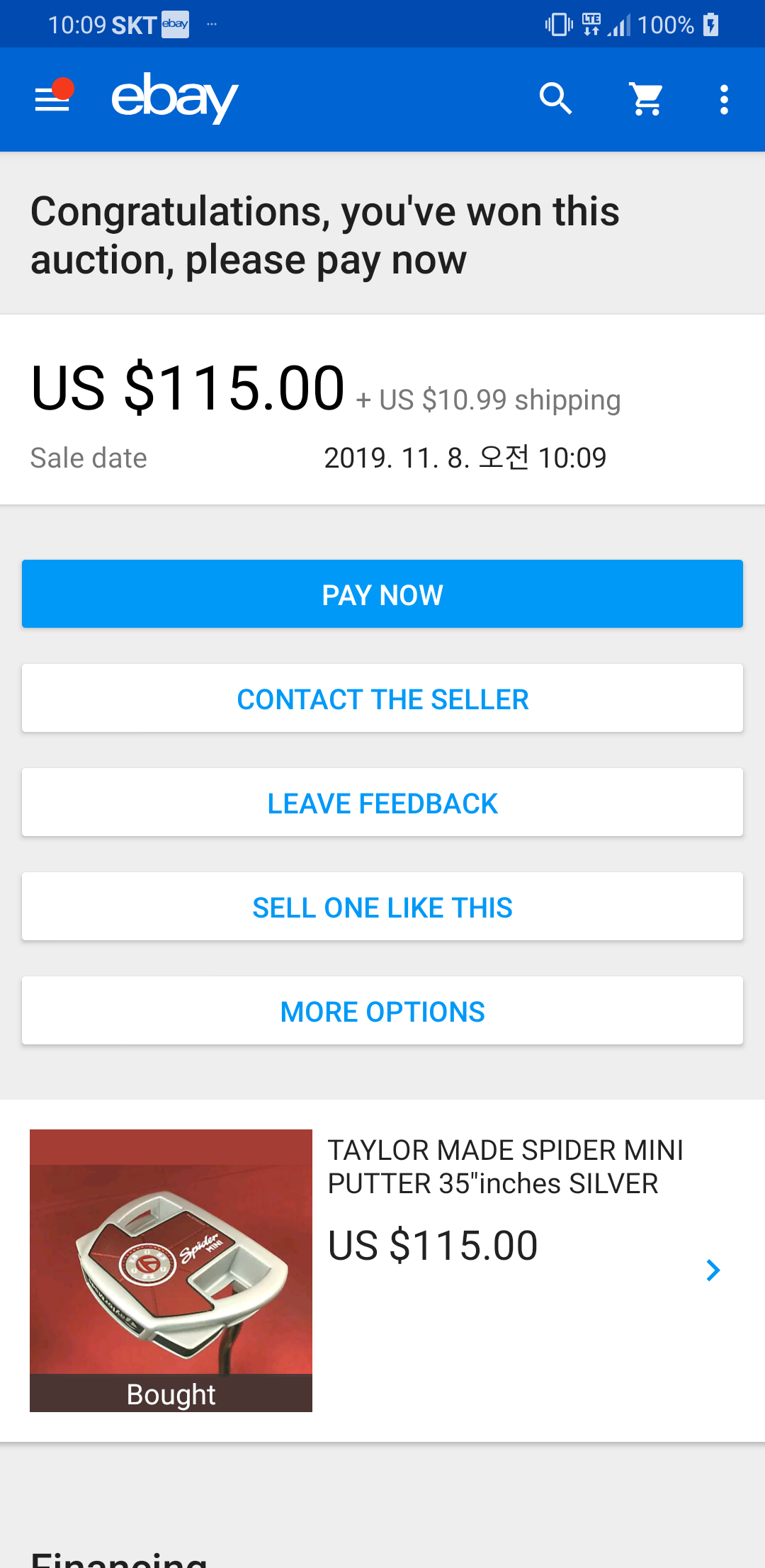765x1568 pixels.
Task: Open the search icon
Action: [555, 99]
